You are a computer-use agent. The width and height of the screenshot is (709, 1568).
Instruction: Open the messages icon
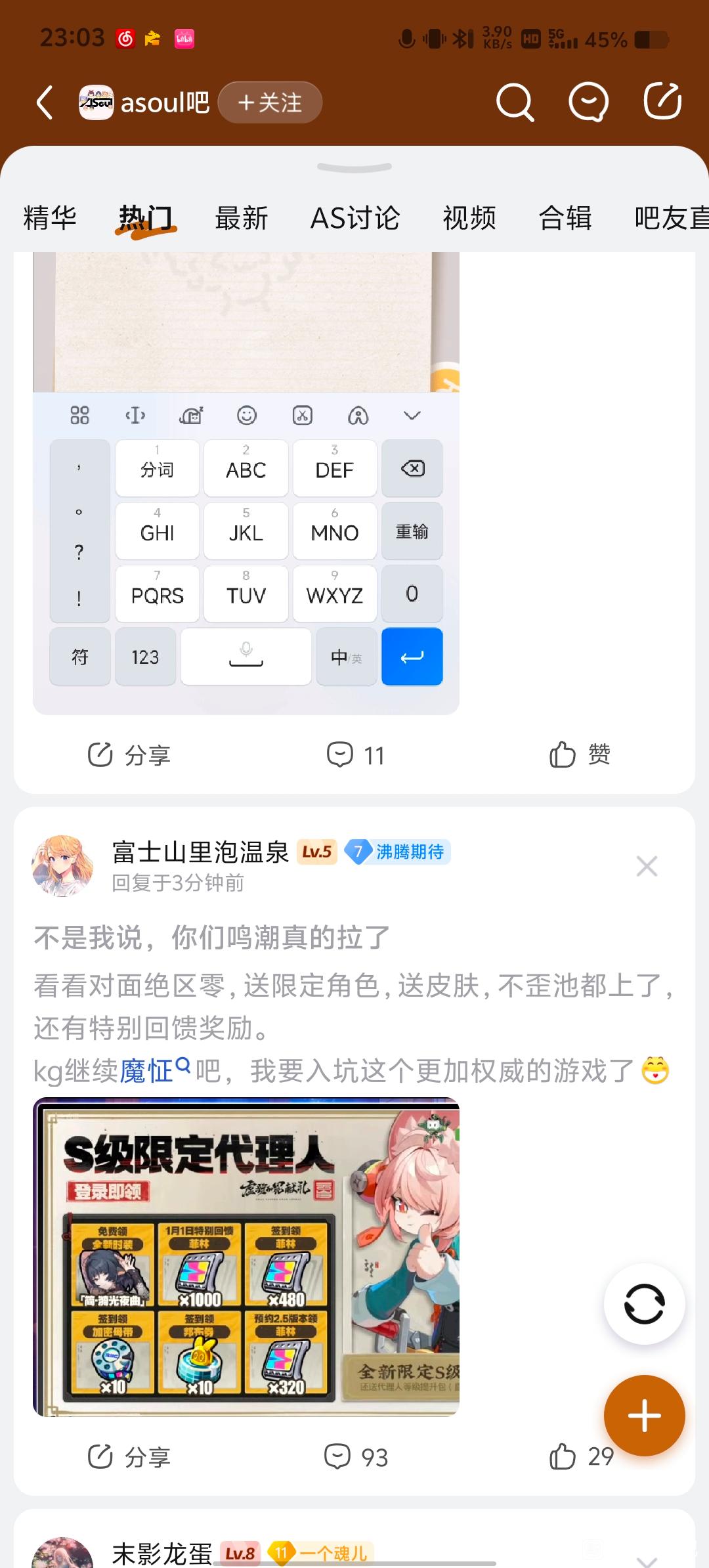tap(588, 102)
